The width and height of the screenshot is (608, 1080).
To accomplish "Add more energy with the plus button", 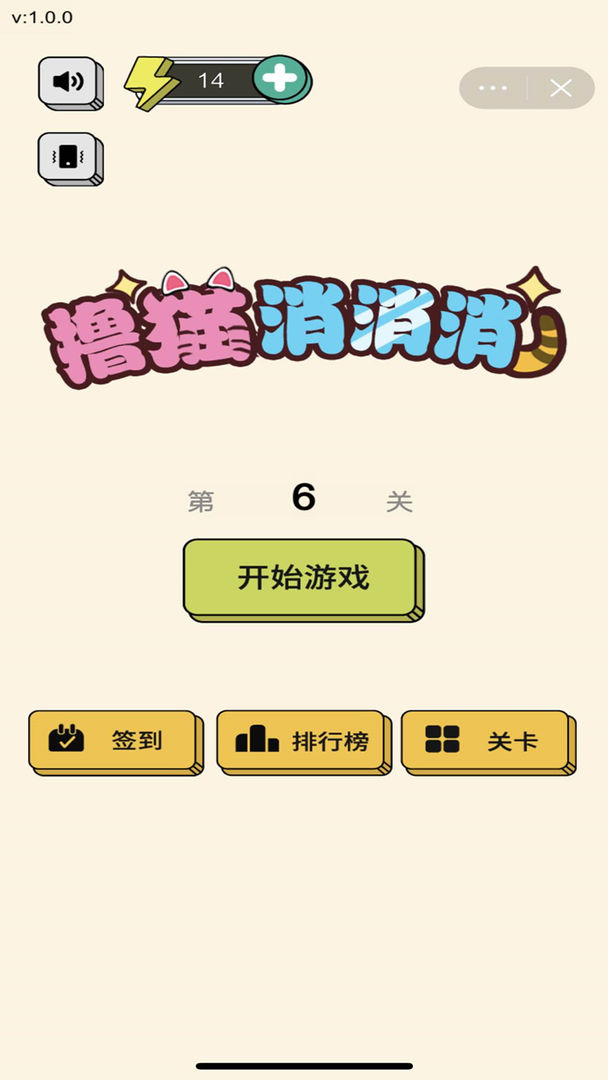I will click(280, 79).
